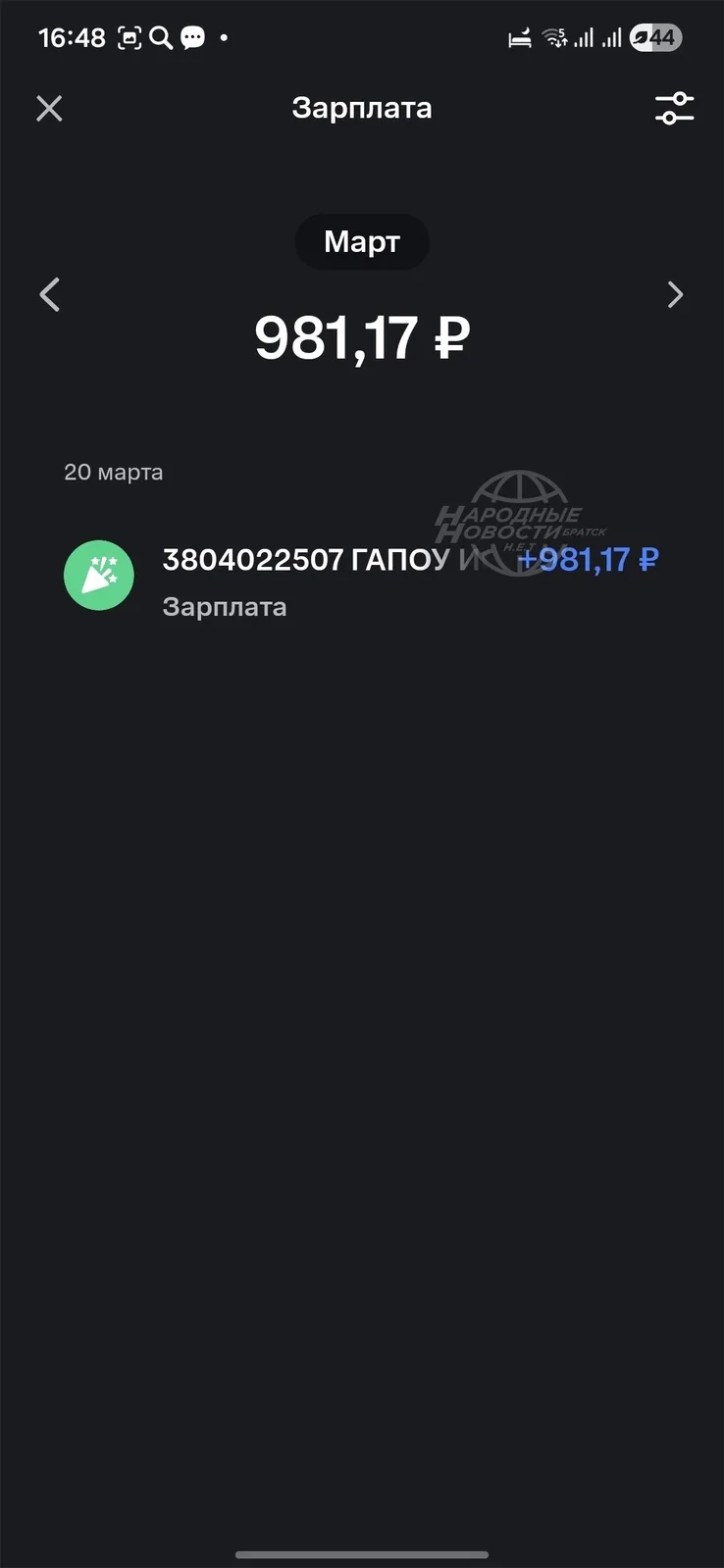724x1568 pixels.
Task: Close the Зарплата screen
Action: point(49,108)
